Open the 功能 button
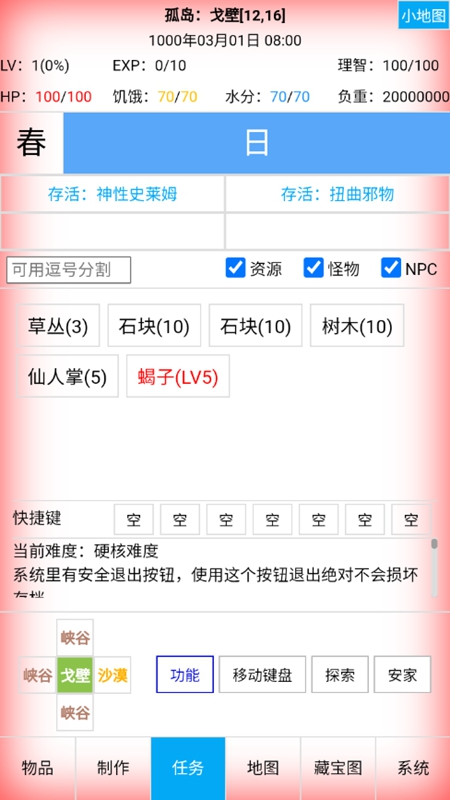This screenshot has height=800, width=450. 185,675
